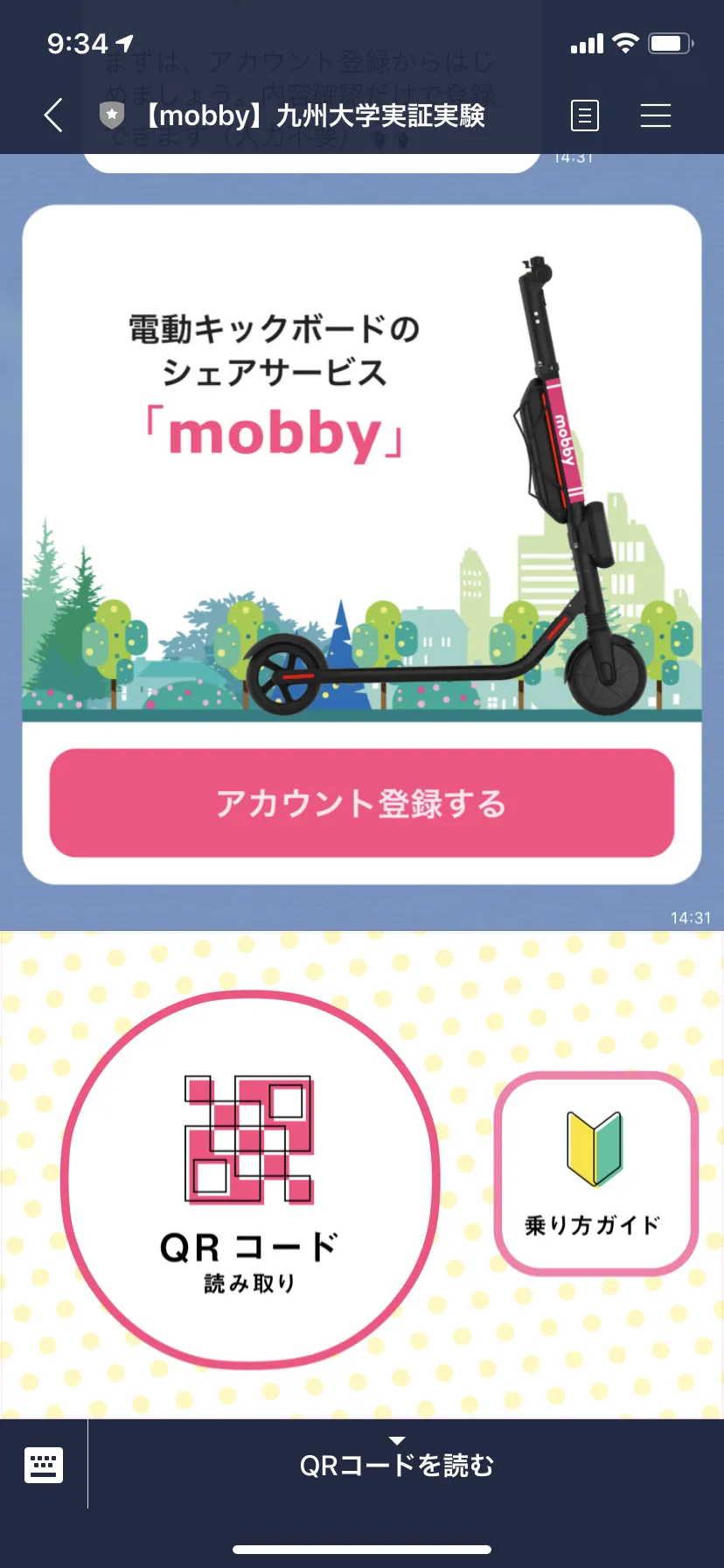The height and width of the screenshot is (1568, 724).
Task: Open 乗り方ガイド riding guide
Action: pos(595,1172)
